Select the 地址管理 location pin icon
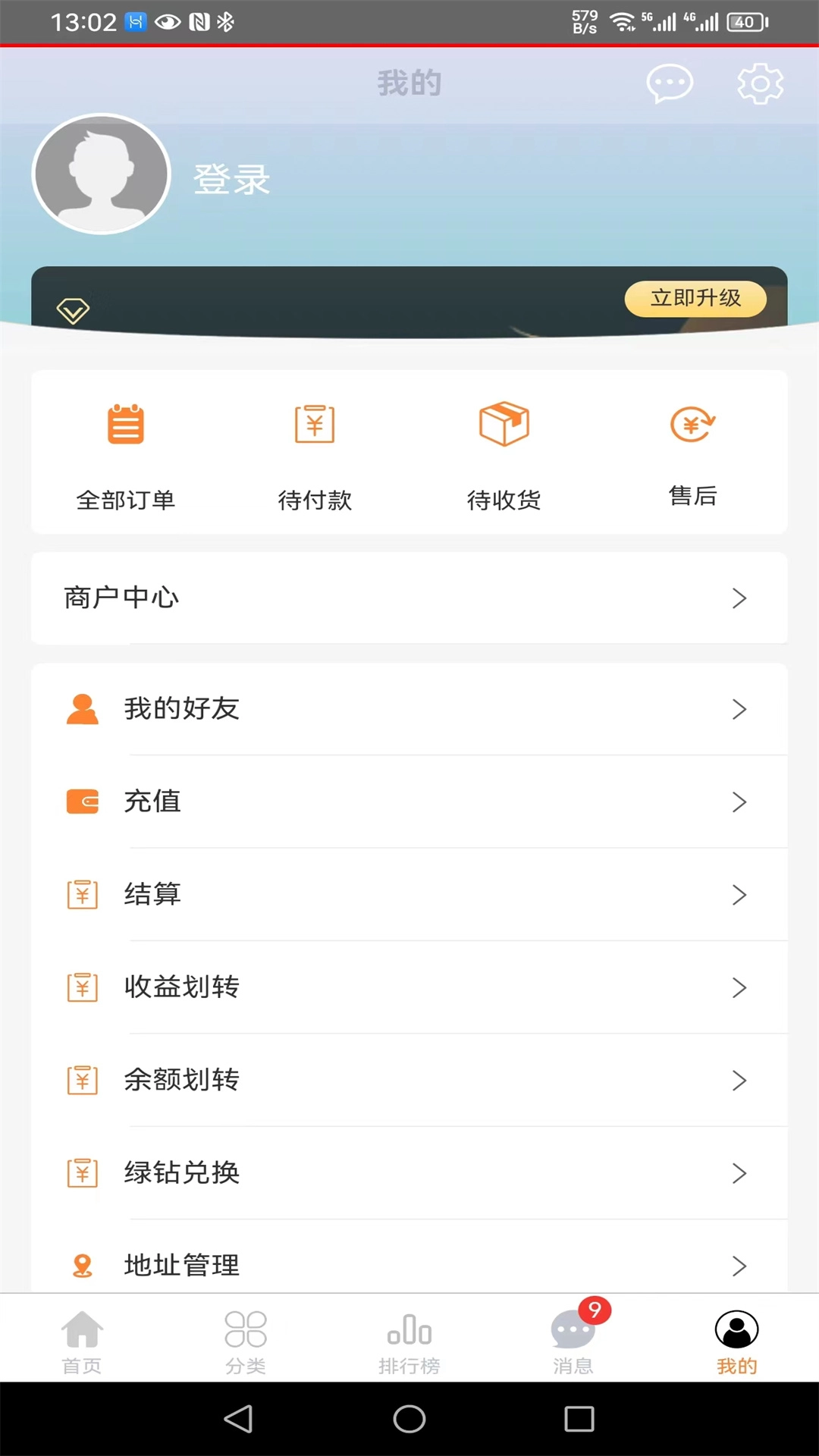The image size is (819, 1456). pos(82,1265)
